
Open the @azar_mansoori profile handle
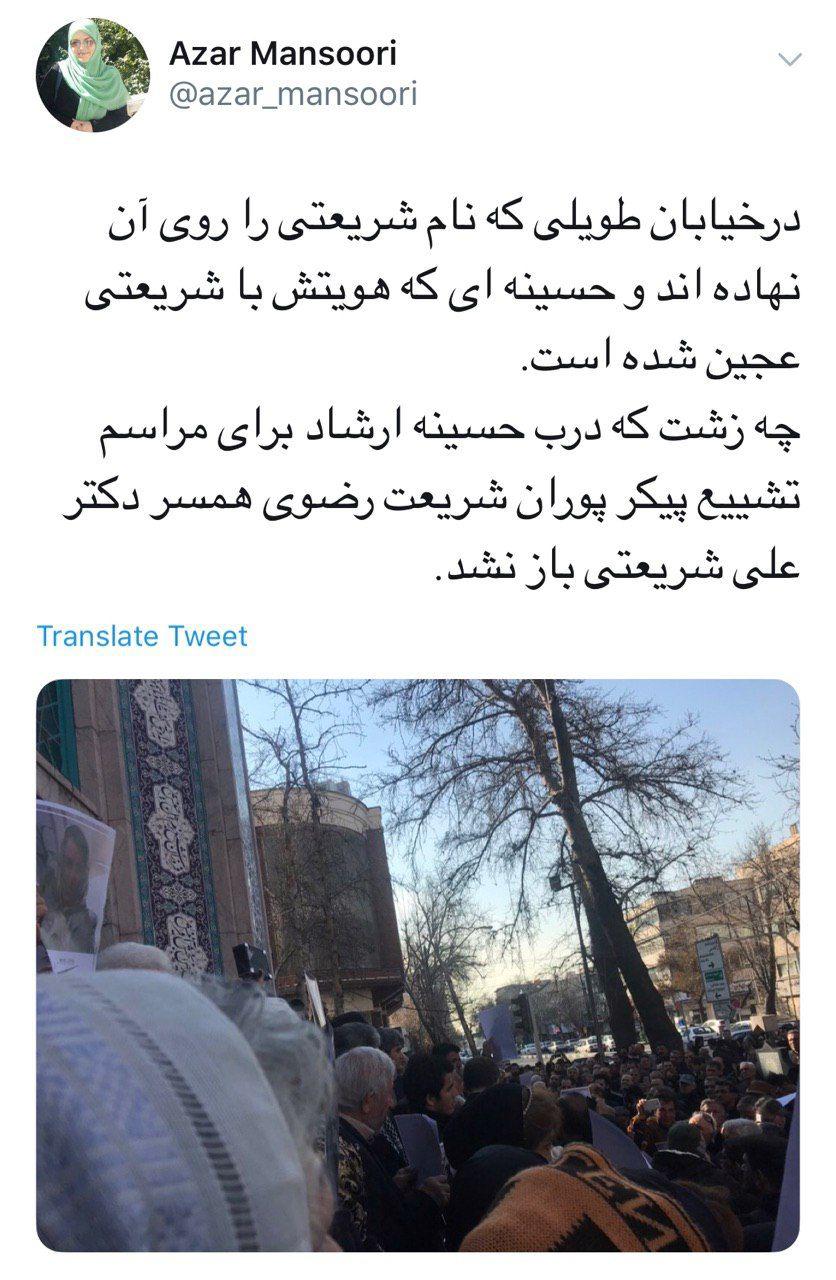coord(293,95)
